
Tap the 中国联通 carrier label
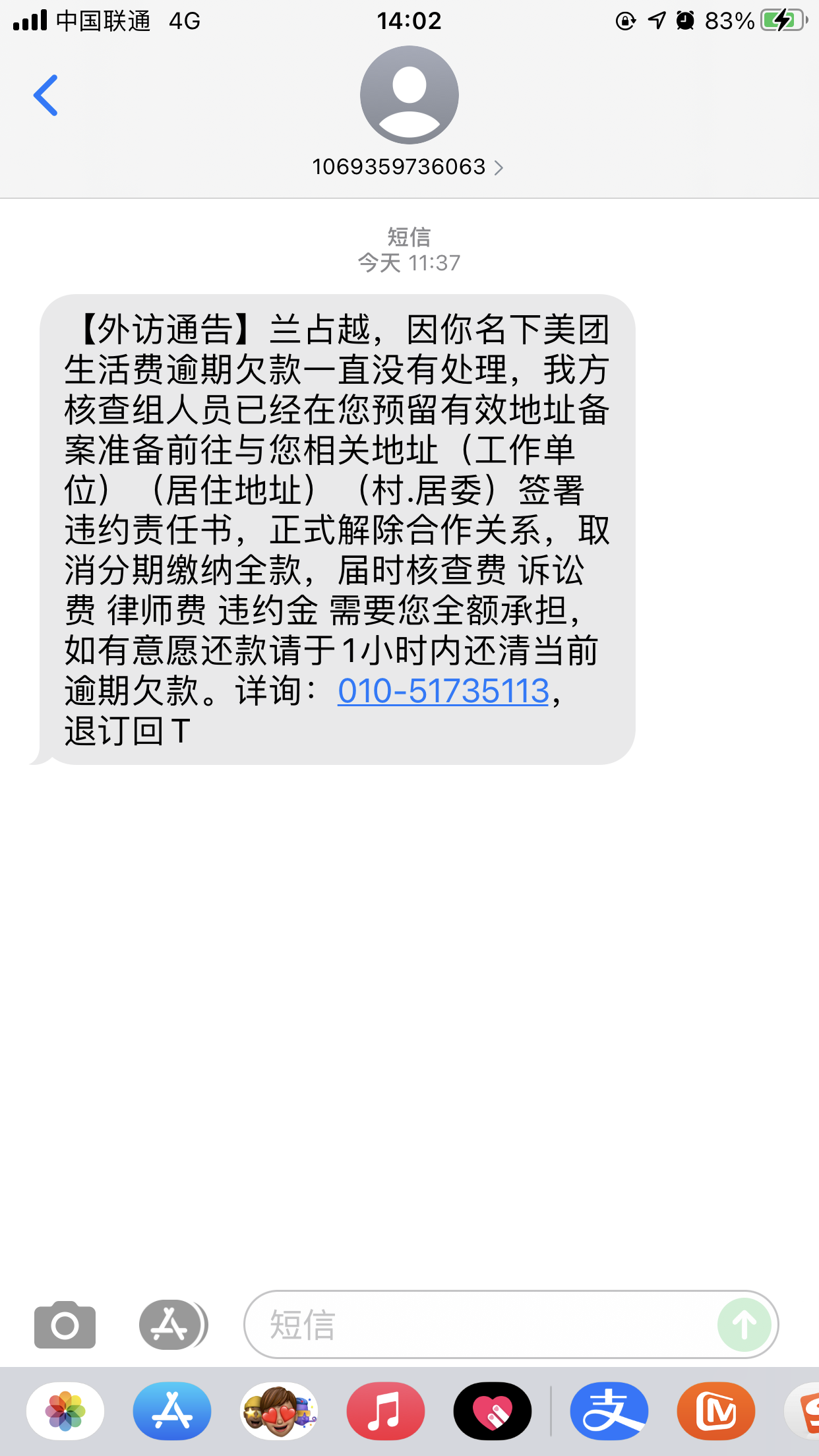click(x=102, y=20)
